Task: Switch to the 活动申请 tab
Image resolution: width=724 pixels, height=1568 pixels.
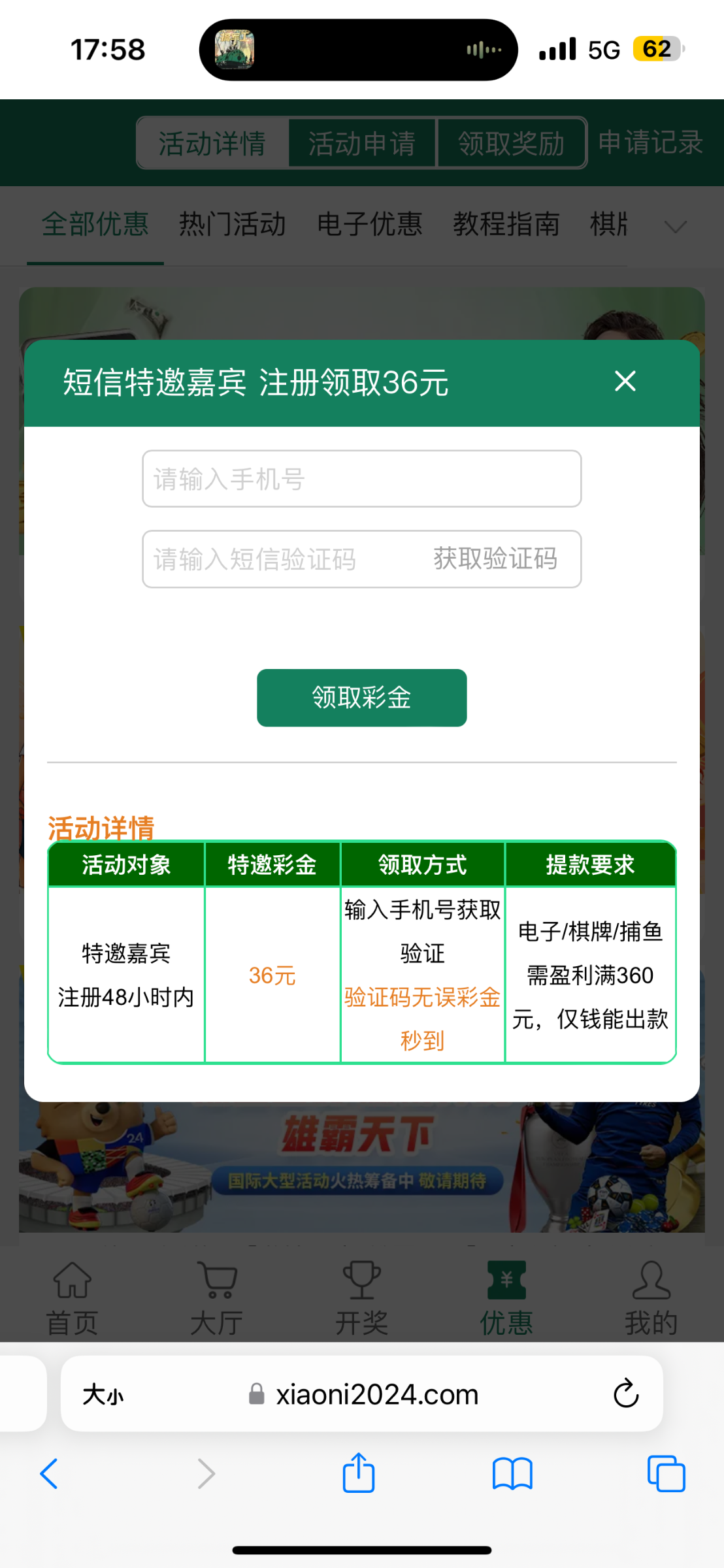Action: click(361, 143)
